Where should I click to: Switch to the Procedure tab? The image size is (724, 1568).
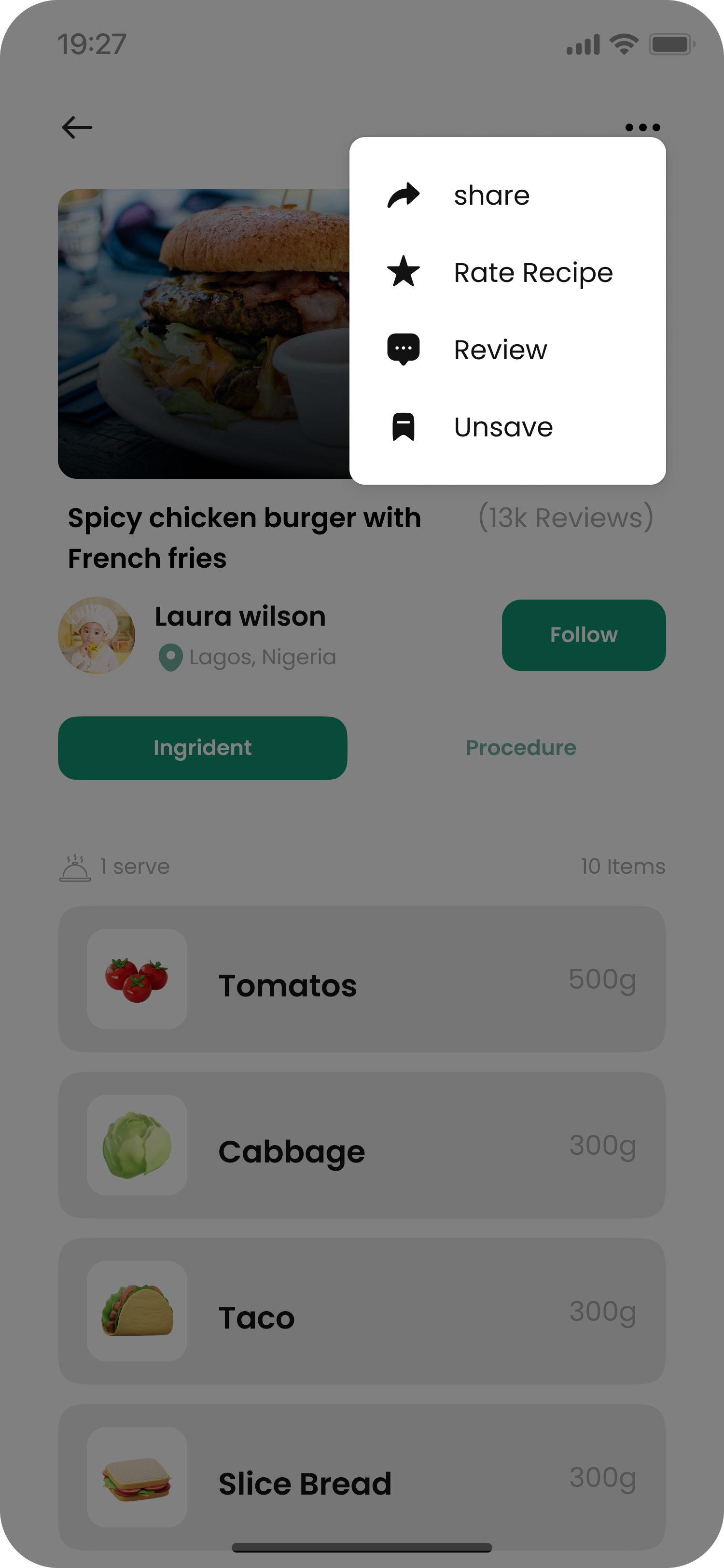[x=521, y=747]
